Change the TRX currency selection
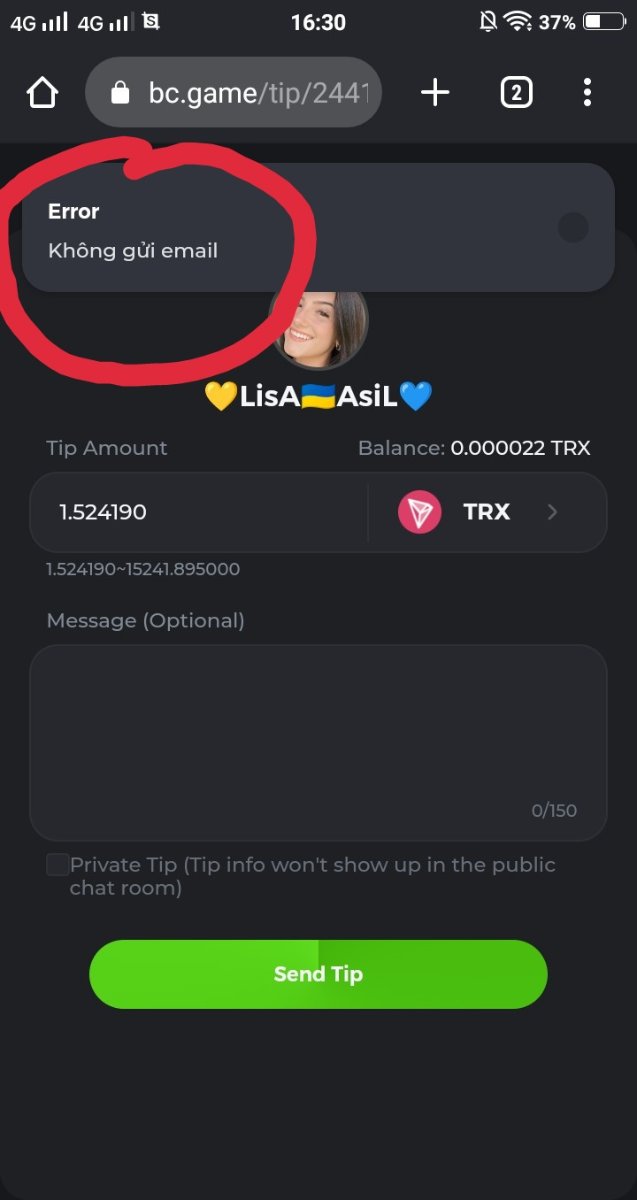 (x=487, y=513)
